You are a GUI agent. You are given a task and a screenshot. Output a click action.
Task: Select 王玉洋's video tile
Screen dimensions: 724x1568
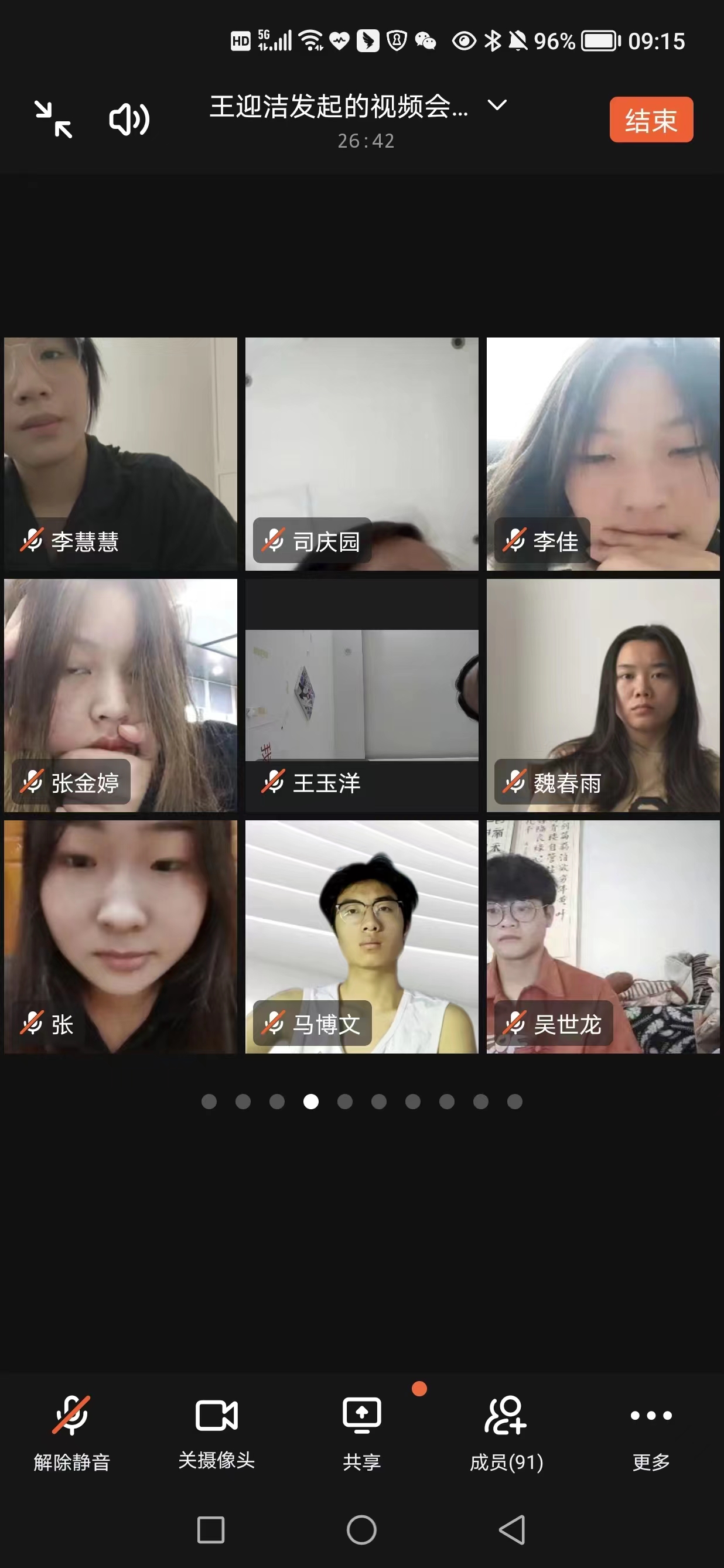tap(361, 695)
